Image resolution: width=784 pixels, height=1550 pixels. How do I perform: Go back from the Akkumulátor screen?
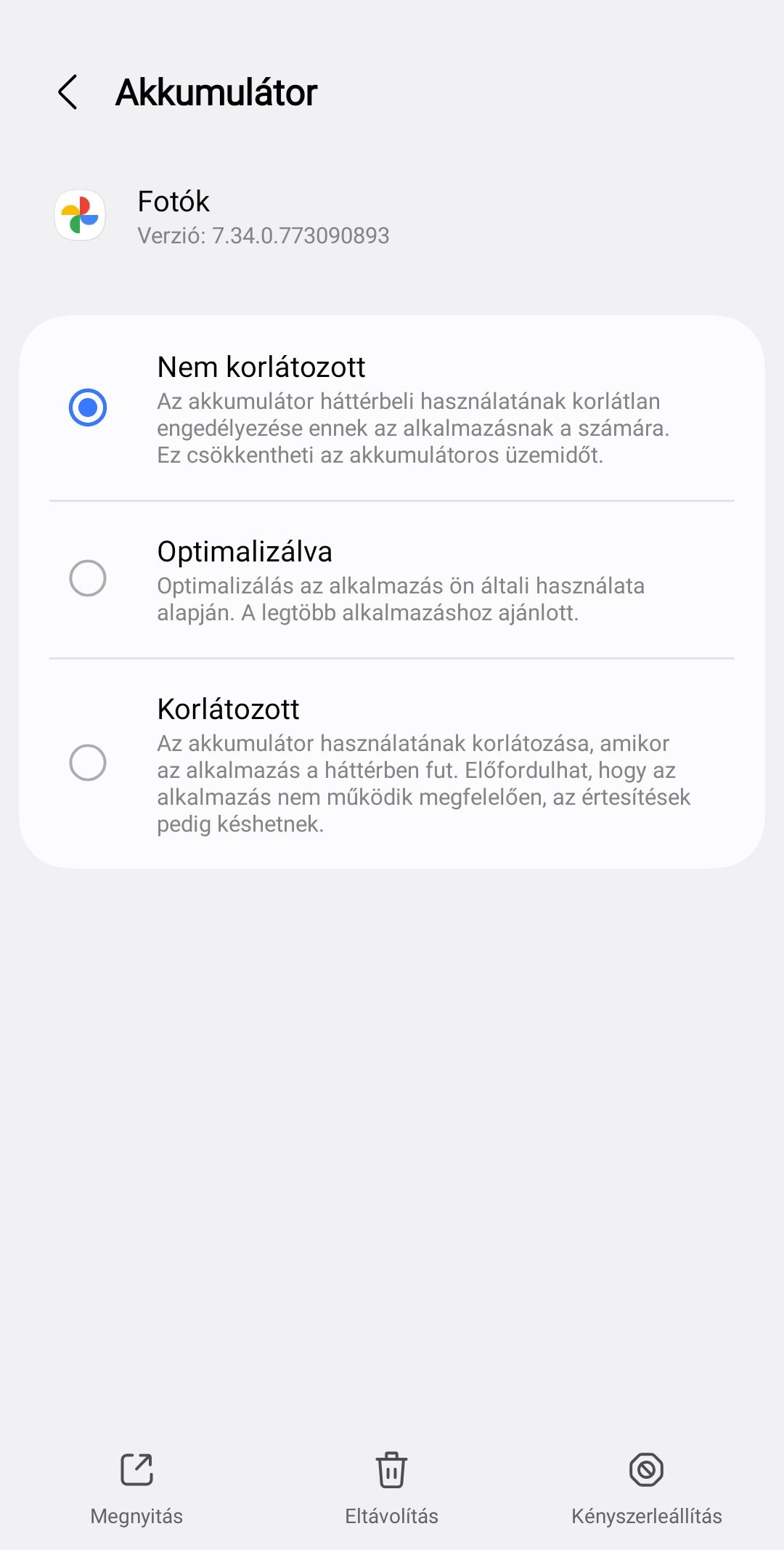pyautogui.click(x=68, y=92)
